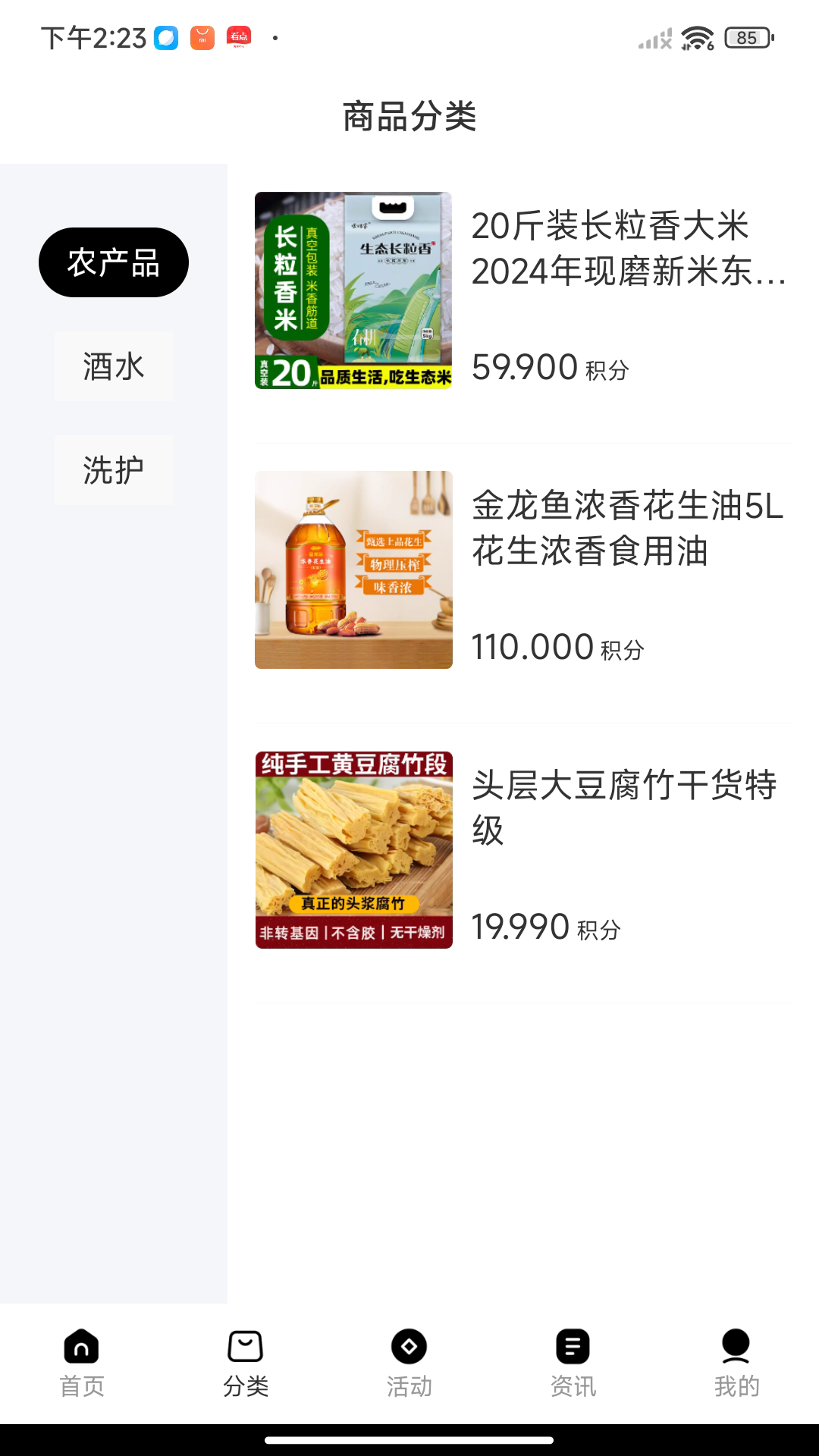Switch to the 酒水 category
This screenshot has width=819, height=1456.
[x=114, y=366]
